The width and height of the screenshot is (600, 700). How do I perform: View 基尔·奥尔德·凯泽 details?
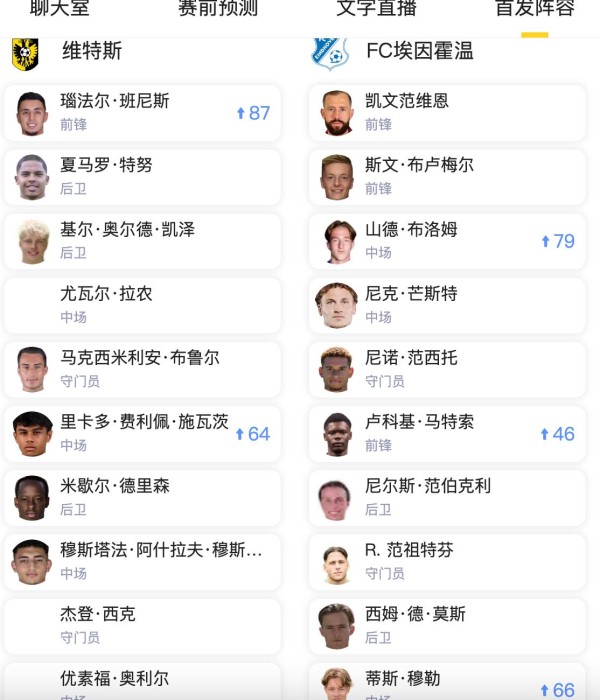pyautogui.click(x=142, y=241)
